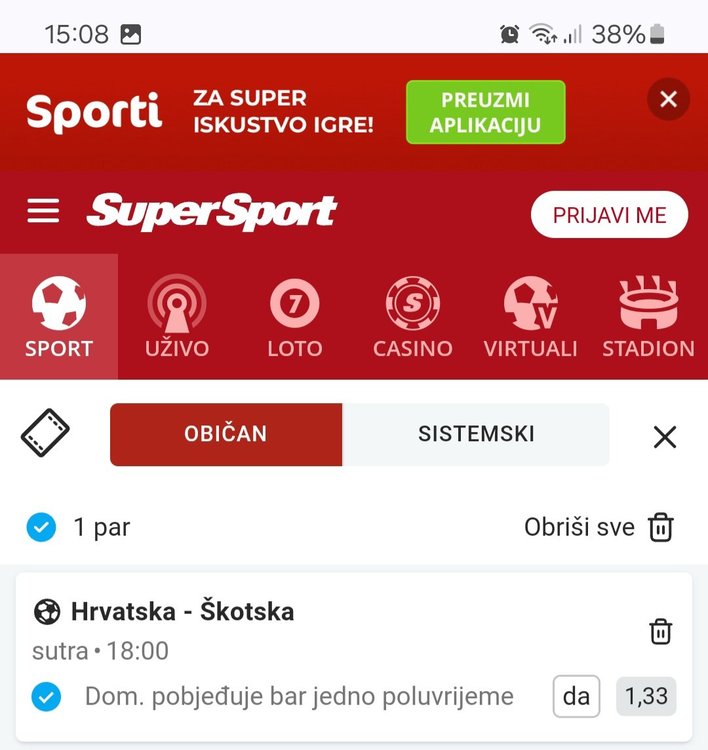Switch to Sistemski ticket type
The height and width of the screenshot is (750, 708).
click(x=476, y=435)
